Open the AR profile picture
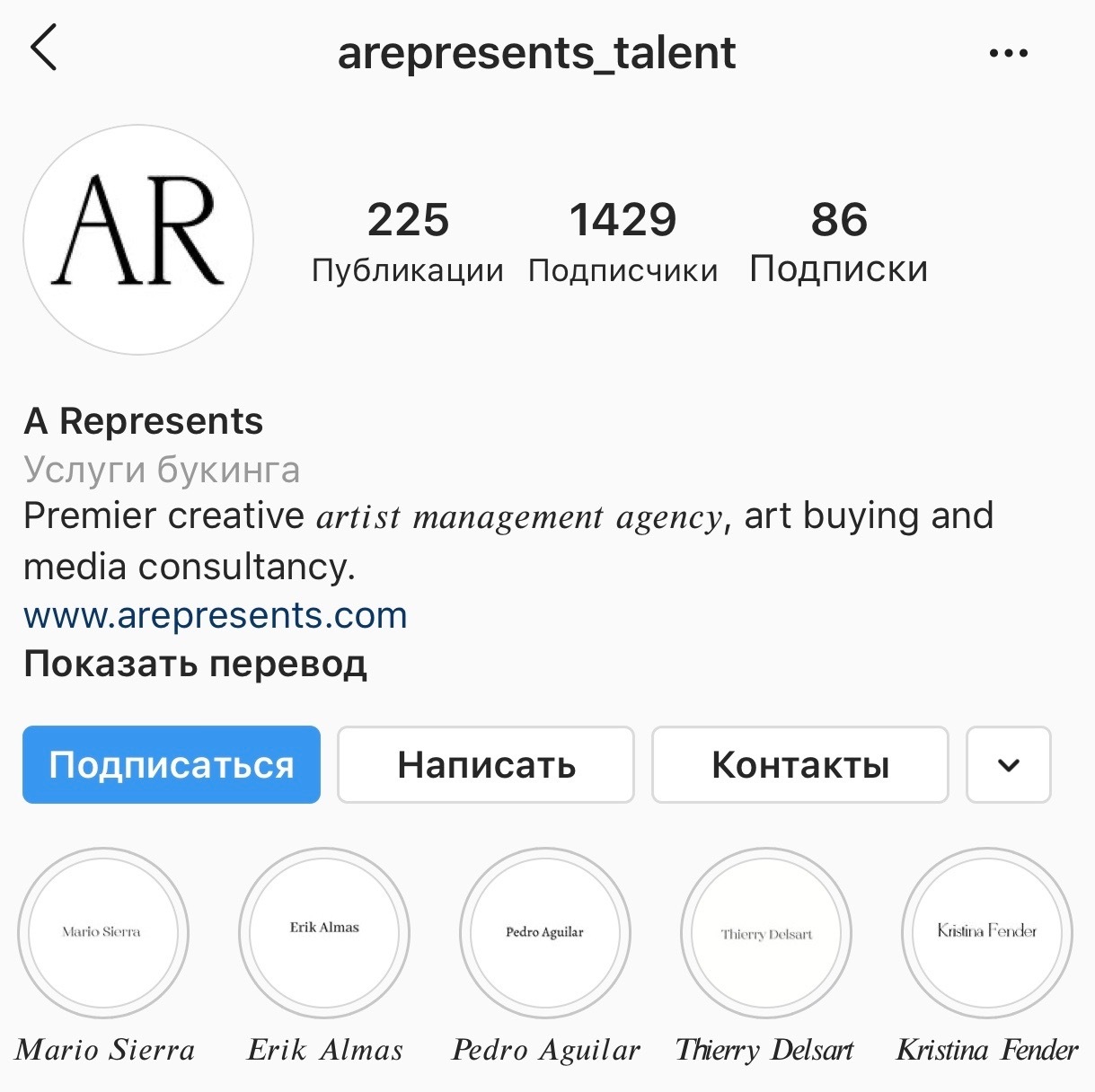Viewport: 1095px width, 1092px height. [138, 240]
